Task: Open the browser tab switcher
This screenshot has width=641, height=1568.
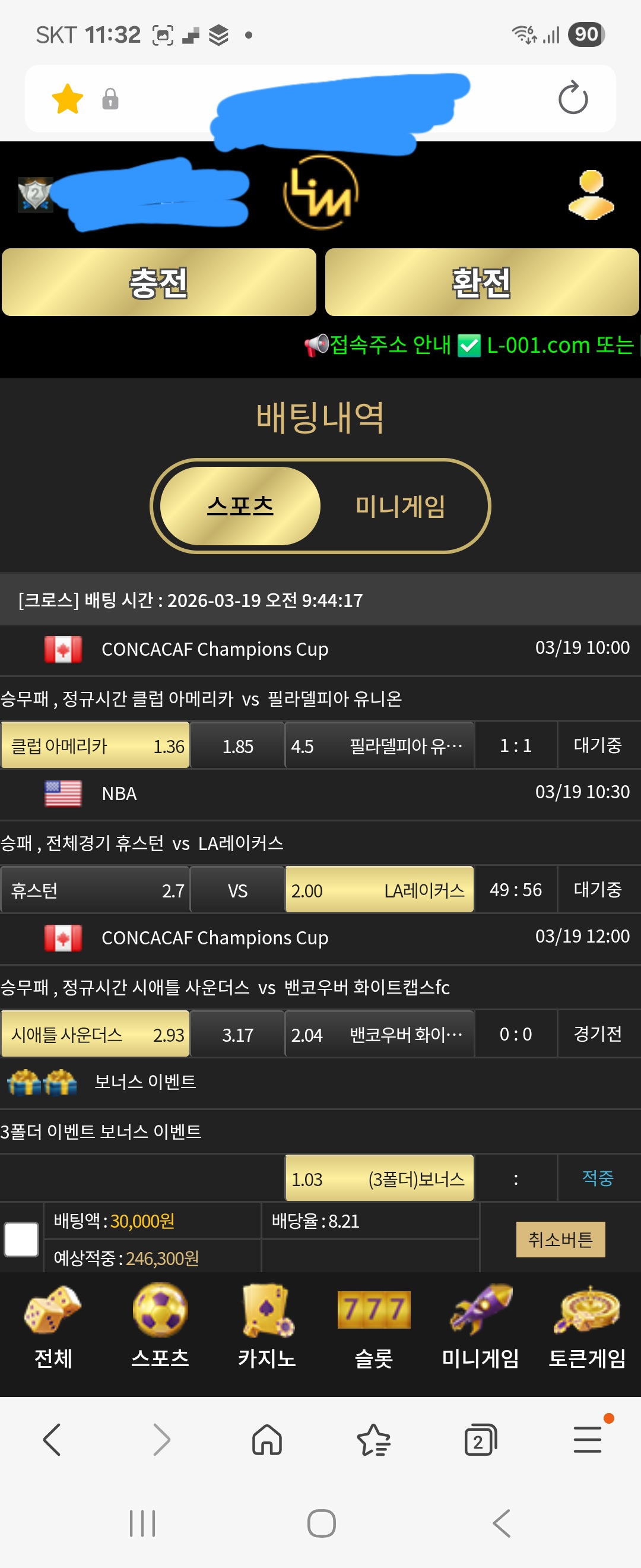Action: 480,1440
